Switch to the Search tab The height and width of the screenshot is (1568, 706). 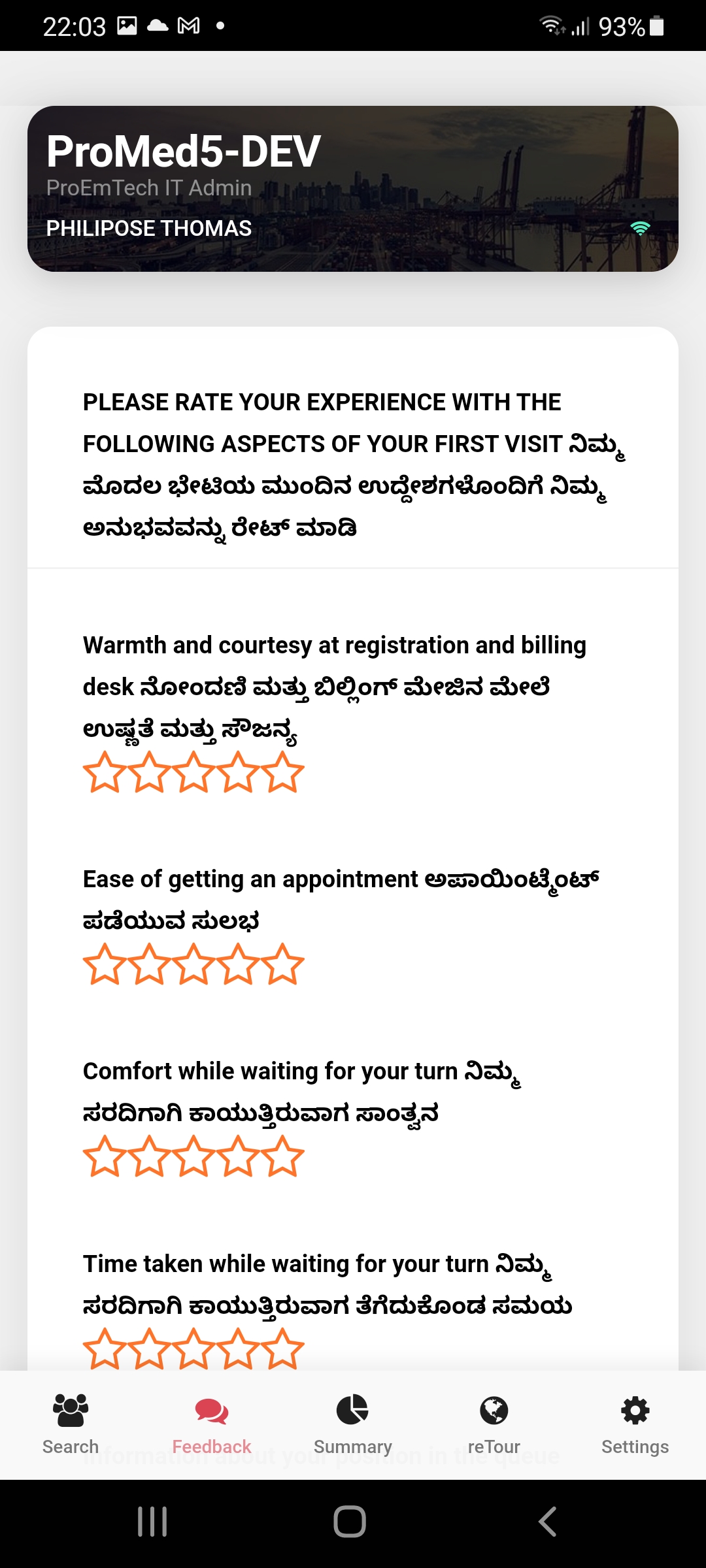[x=71, y=1424]
